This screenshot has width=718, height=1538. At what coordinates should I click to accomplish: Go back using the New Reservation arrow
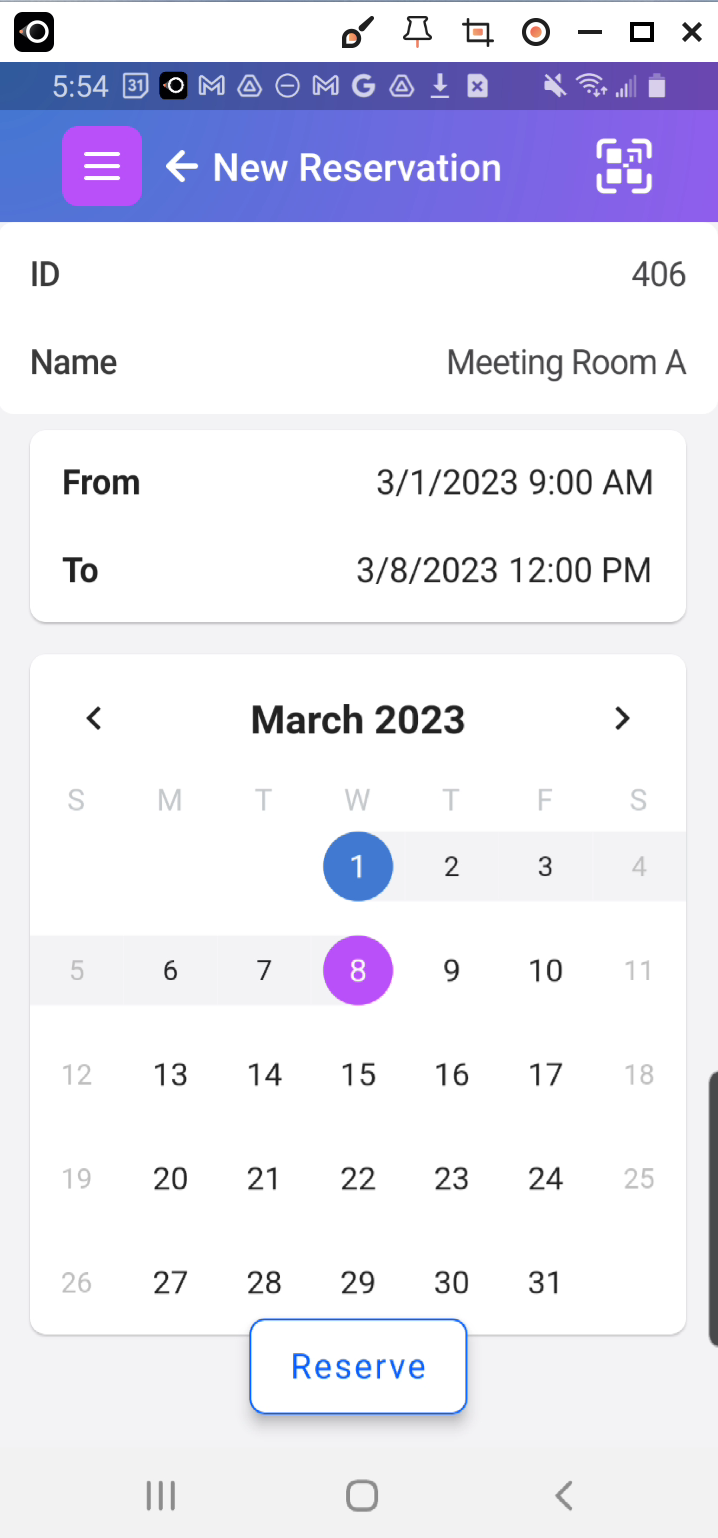[x=182, y=167]
